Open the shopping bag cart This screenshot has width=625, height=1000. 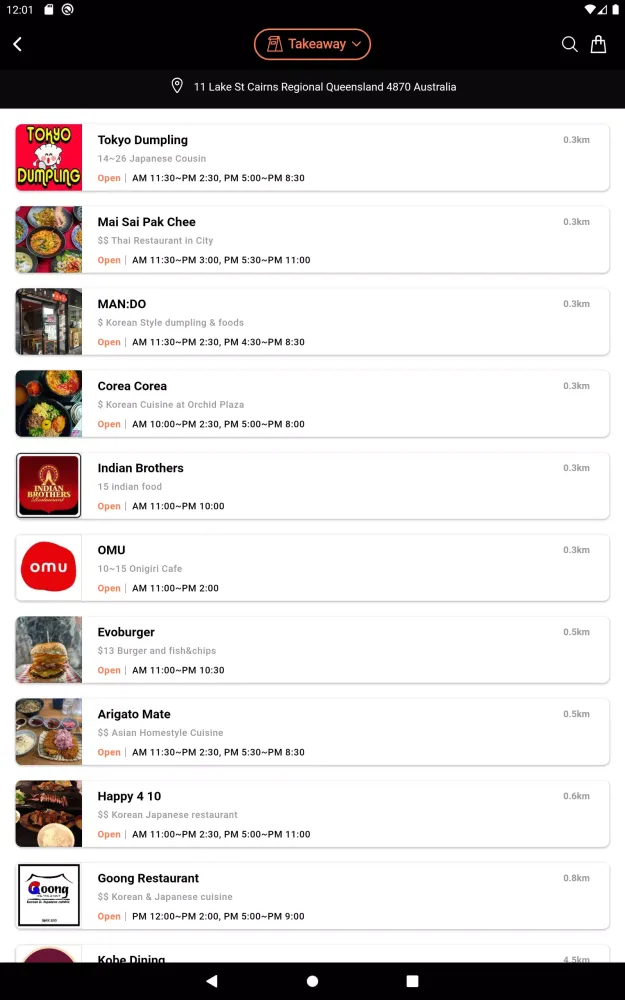pos(598,44)
